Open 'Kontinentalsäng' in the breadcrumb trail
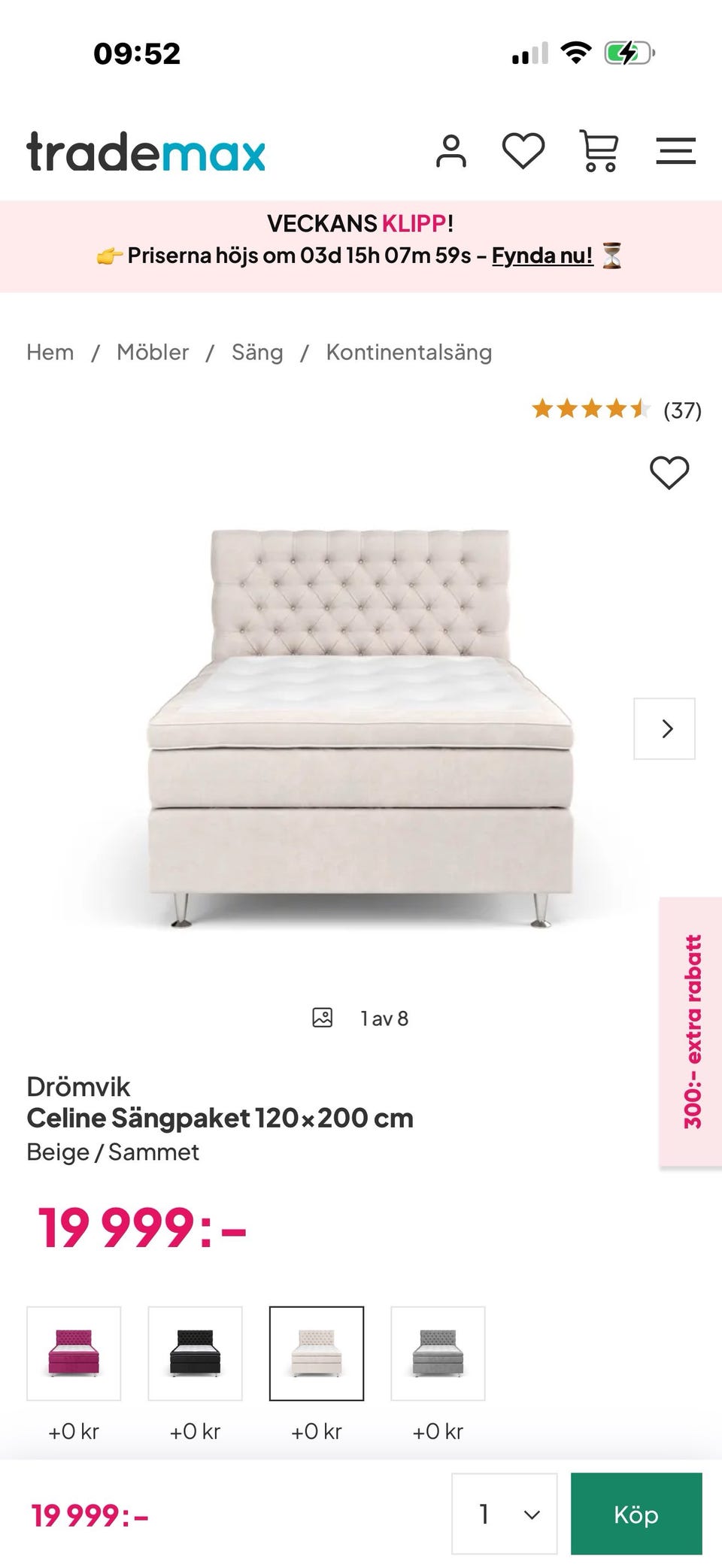Image resolution: width=722 pixels, height=1568 pixels. (x=408, y=351)
